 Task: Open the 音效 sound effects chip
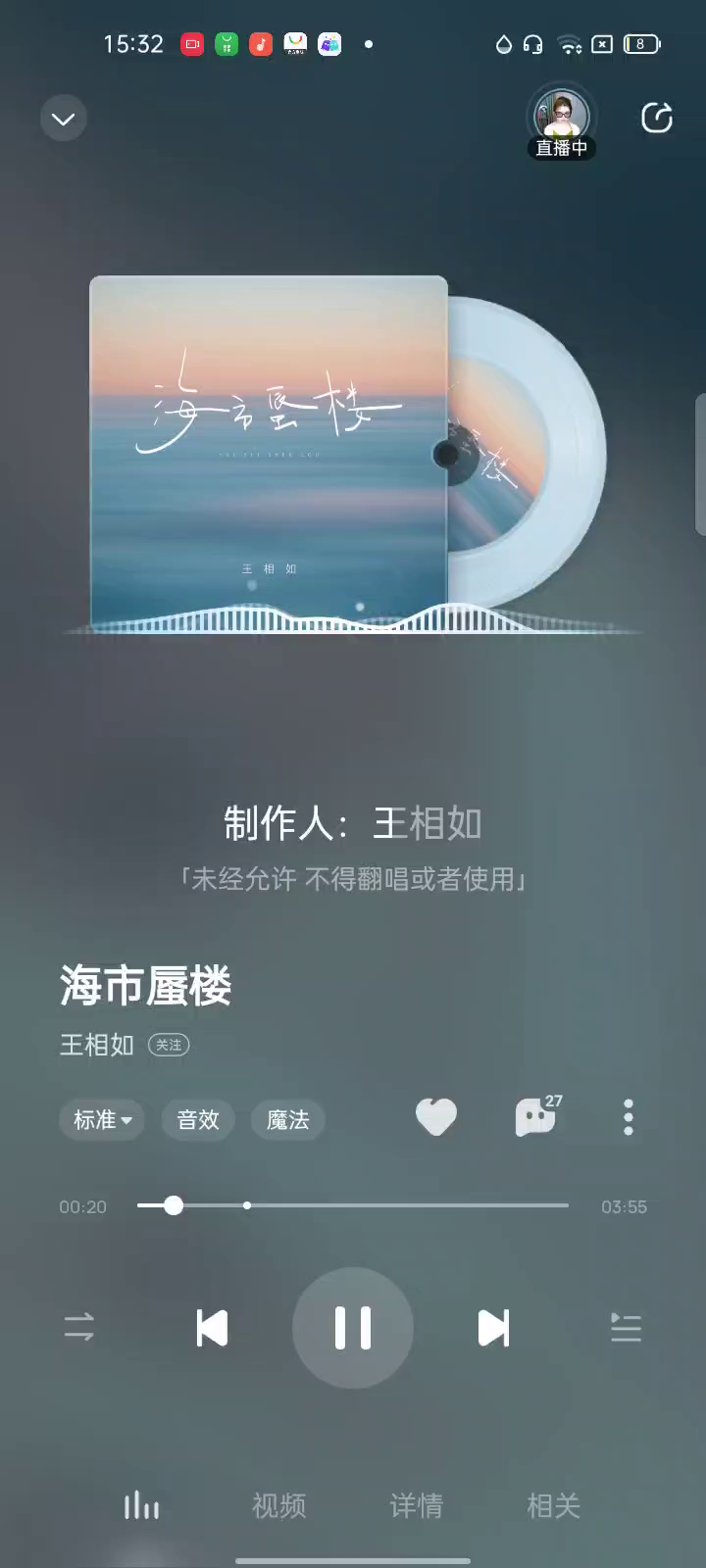click(198, 1119)
